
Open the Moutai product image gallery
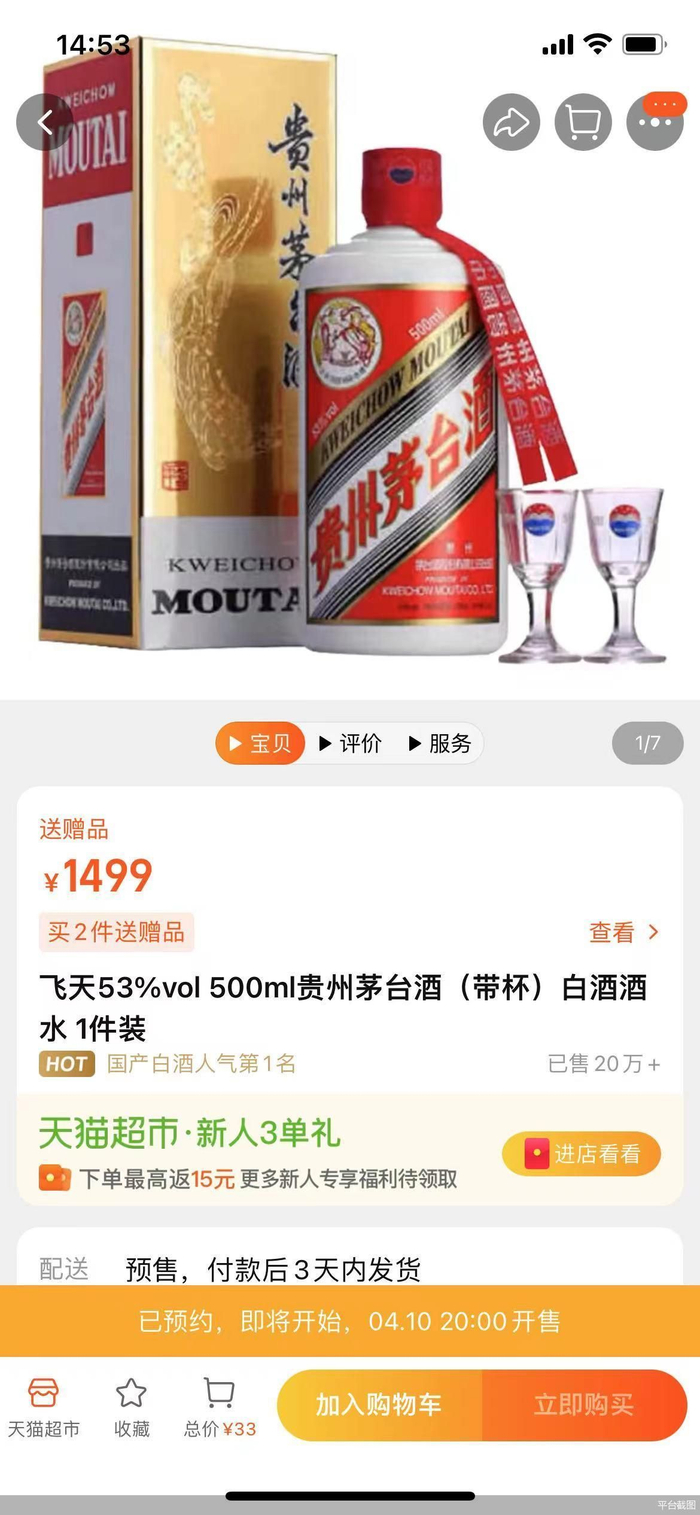(x=350, y=380)
